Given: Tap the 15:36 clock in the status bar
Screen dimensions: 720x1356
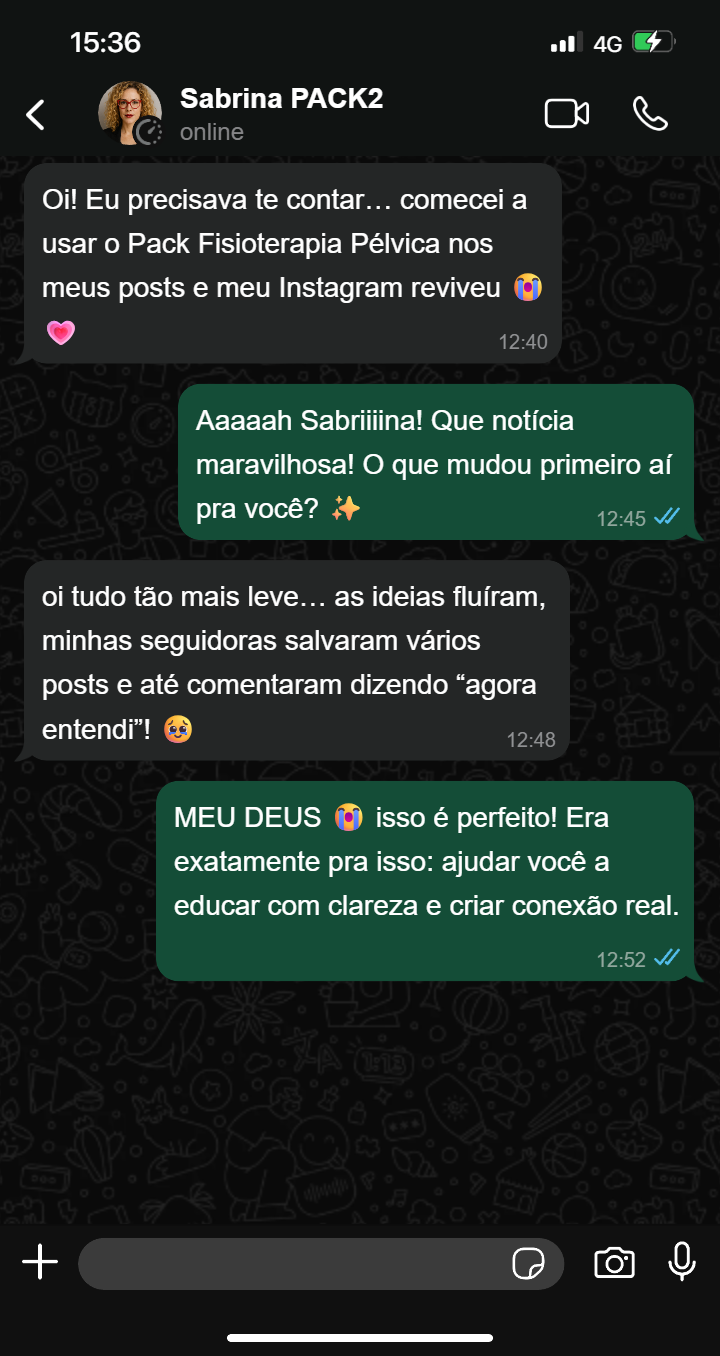Looking at the screenshot, I should tap(105, 43).
